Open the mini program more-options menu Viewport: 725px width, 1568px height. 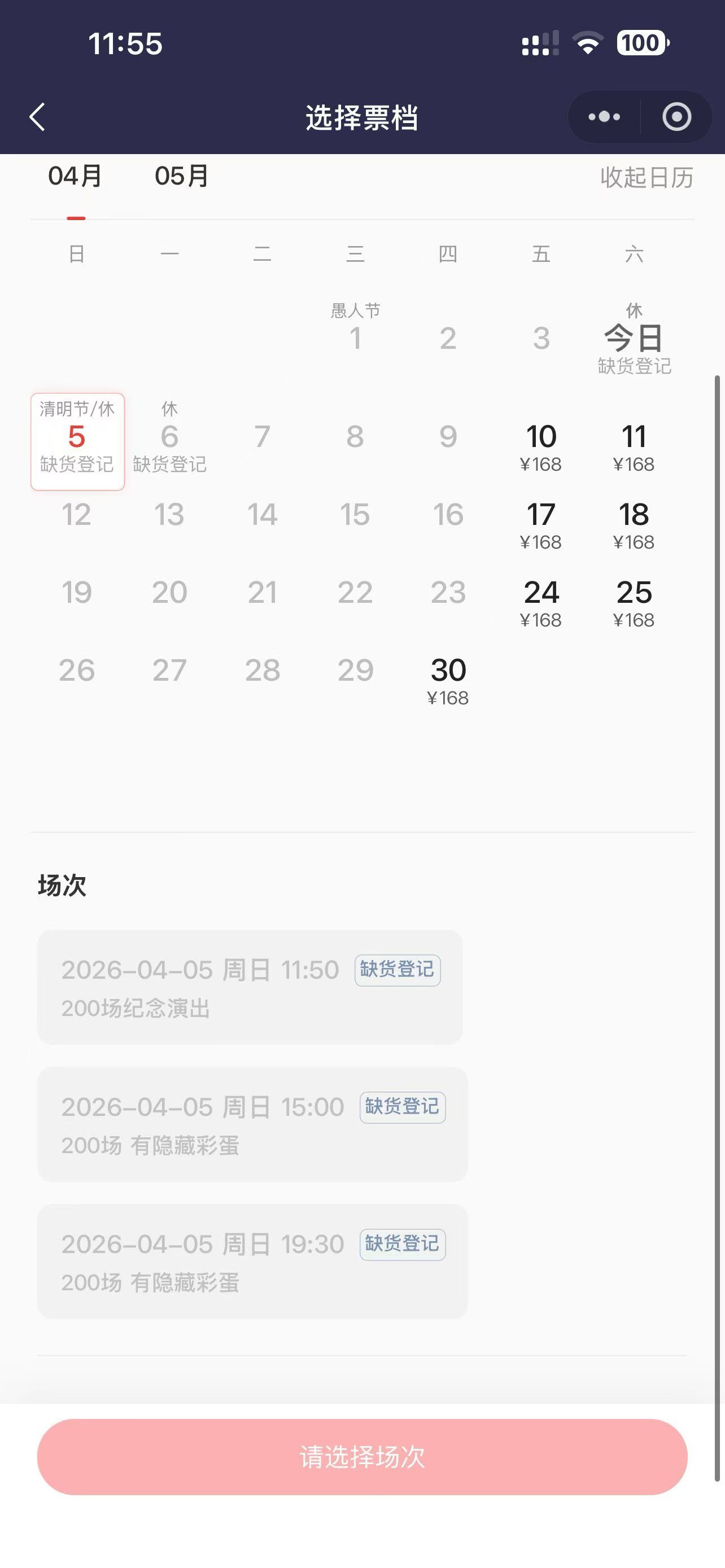pyautogui.click(x=604, y=117)
